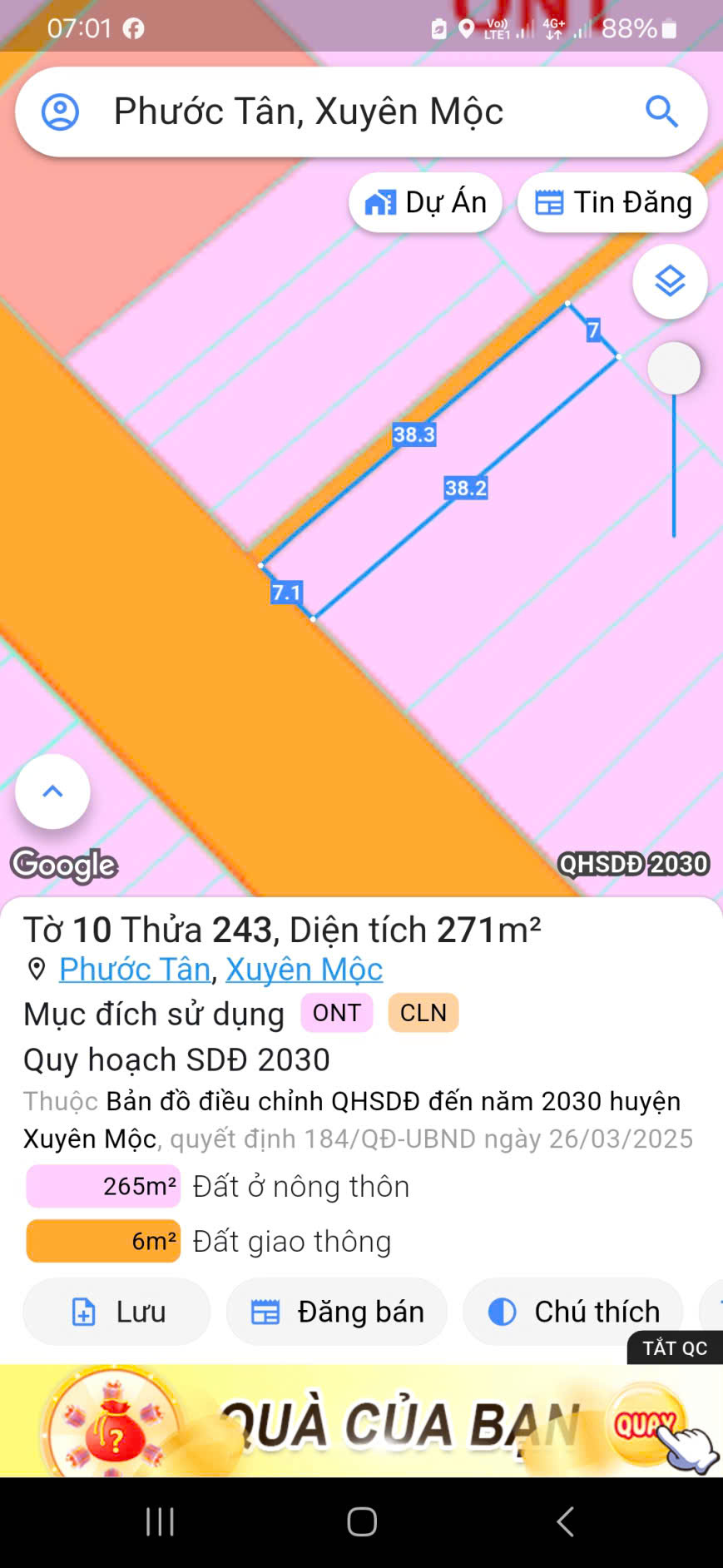This screenshot has width=723, height=1568.
Task: Select the ONT land use chip
Action: coord(337,1013)
